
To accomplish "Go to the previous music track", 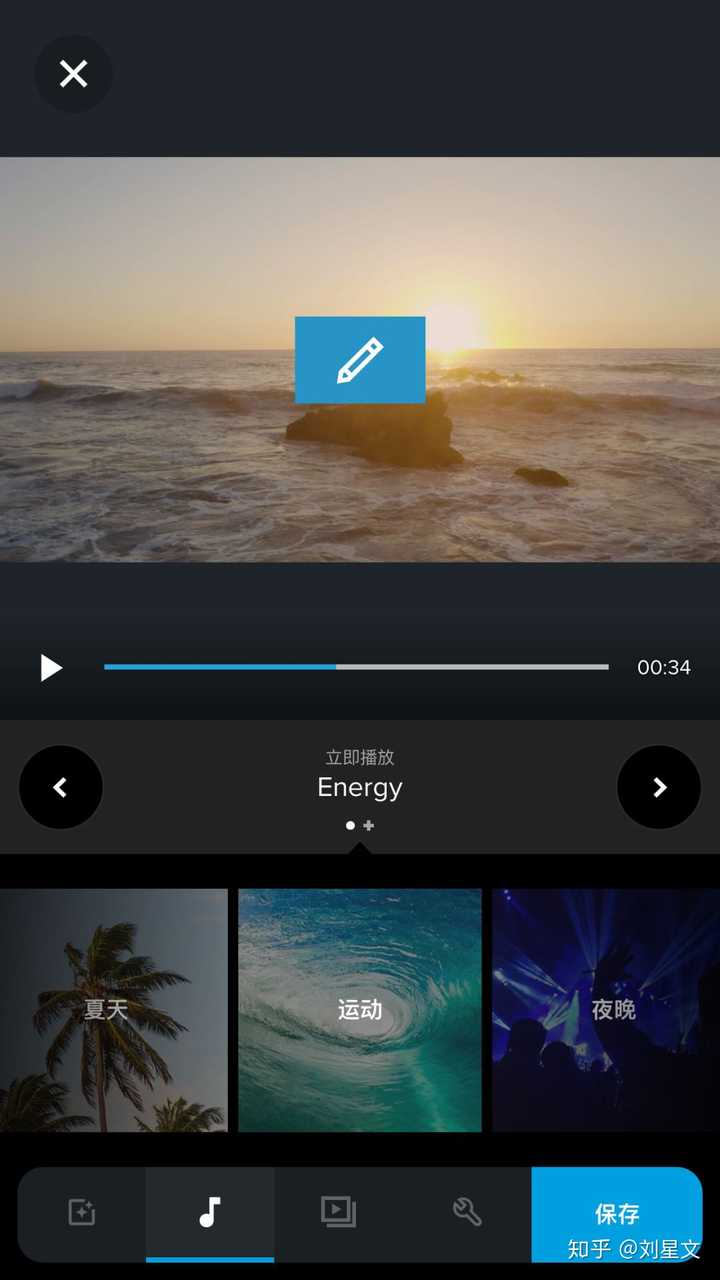I will pyautogui.click(x=60, y=787).
